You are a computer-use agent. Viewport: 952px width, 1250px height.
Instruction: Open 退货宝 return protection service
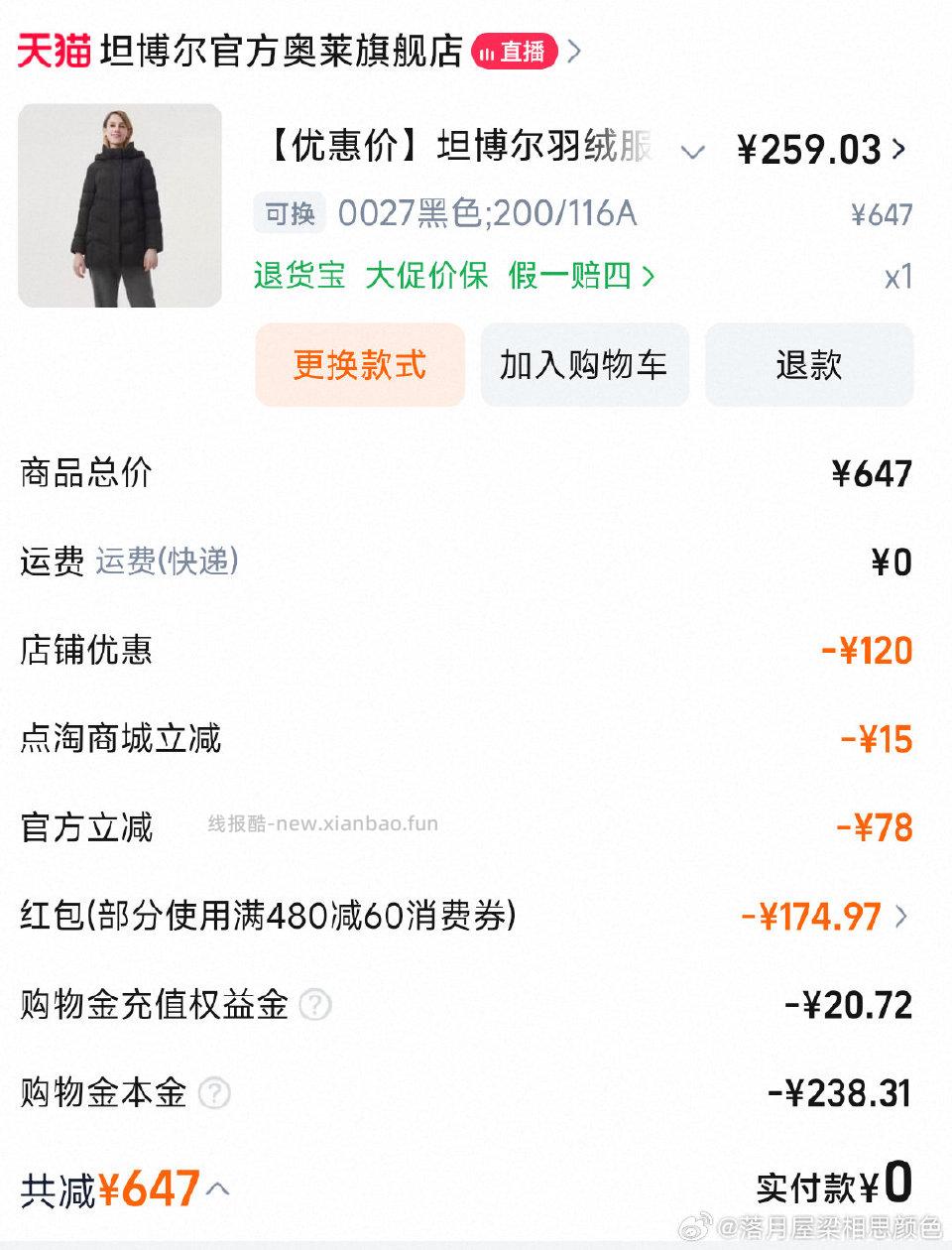pyautogui.click(x=298, y=277)
